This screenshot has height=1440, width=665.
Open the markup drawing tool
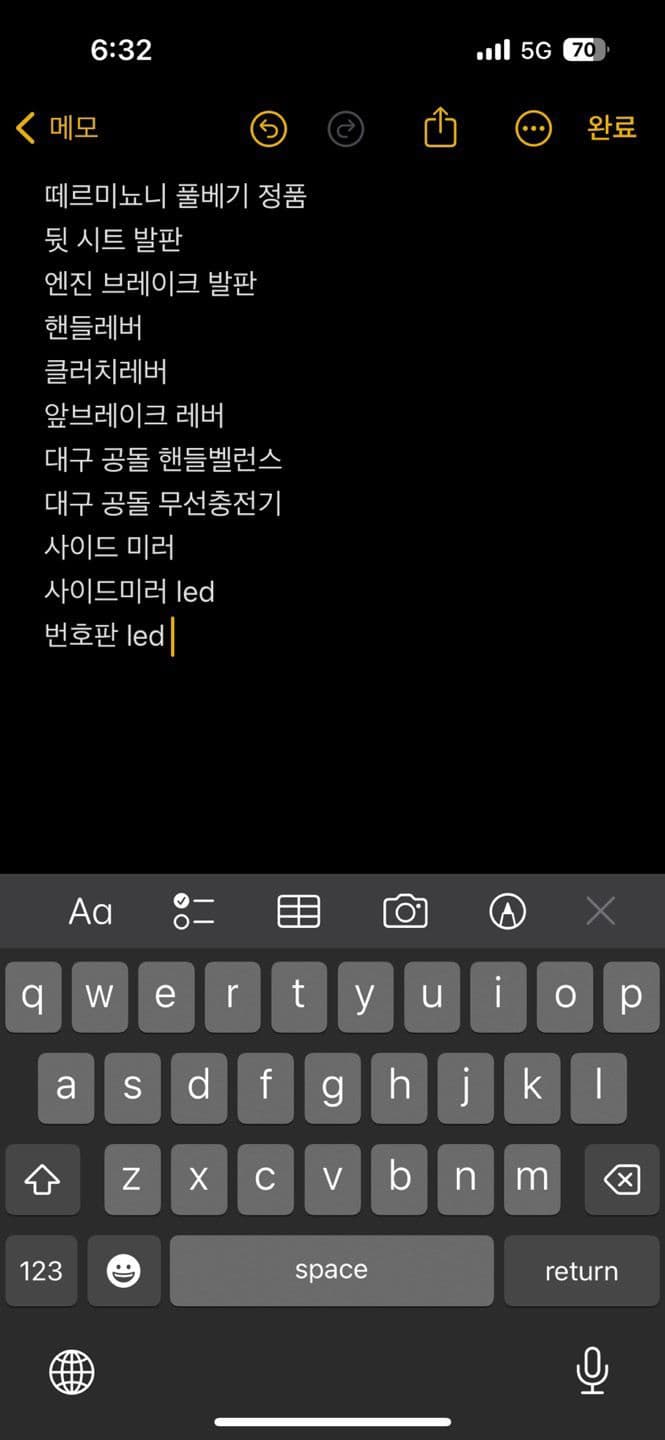click(508, 911)
